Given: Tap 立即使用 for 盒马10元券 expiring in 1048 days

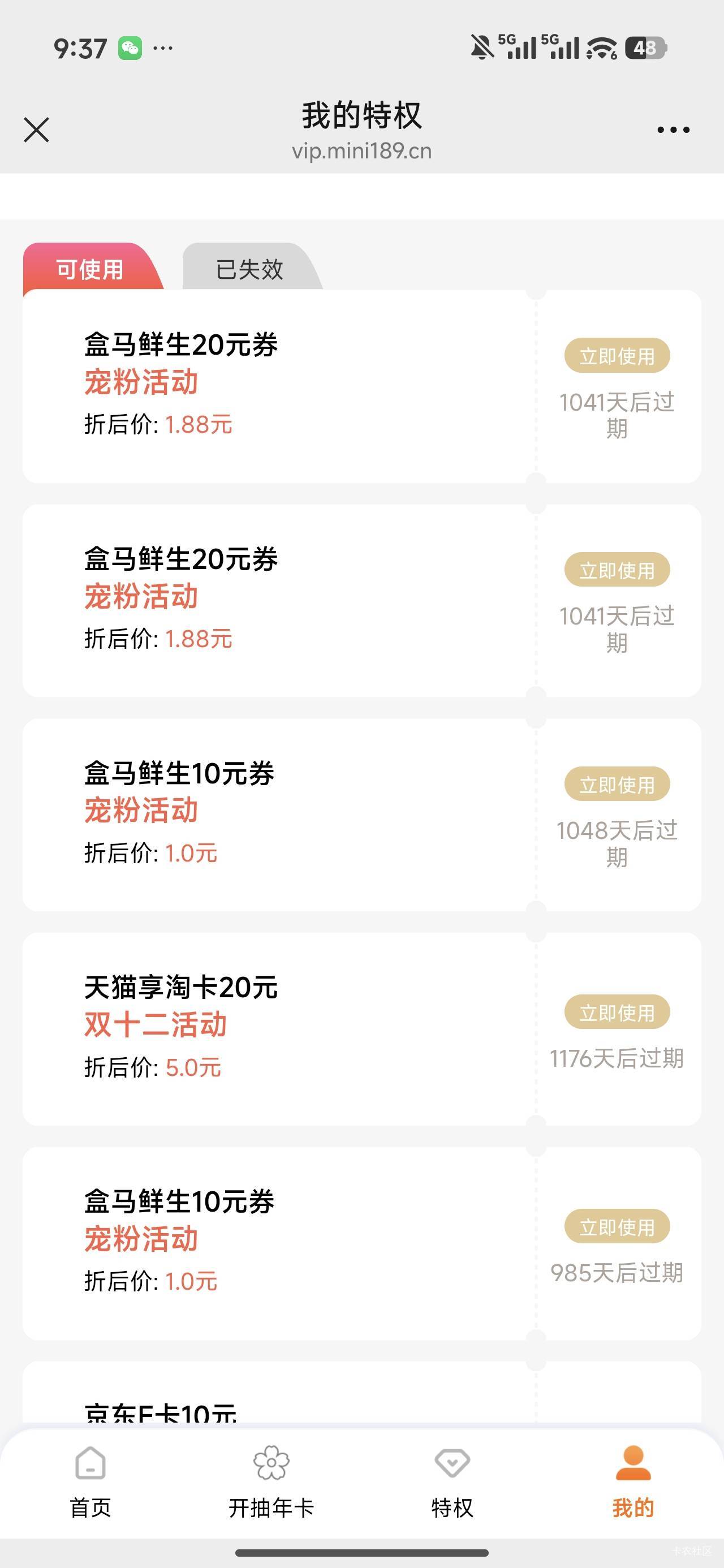Looking at the screenshot, I should 617,784.
